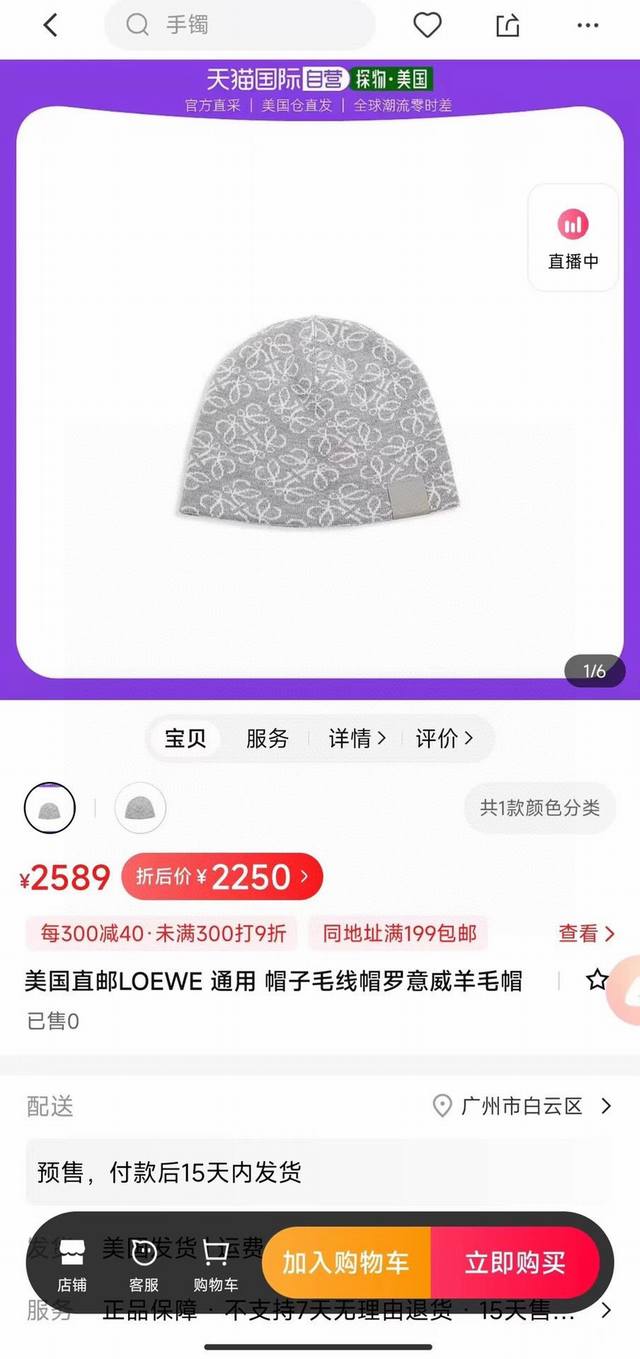The width and height of the screenshot is (640, 1359).
Task: Share this product listing
Action: 508,26
